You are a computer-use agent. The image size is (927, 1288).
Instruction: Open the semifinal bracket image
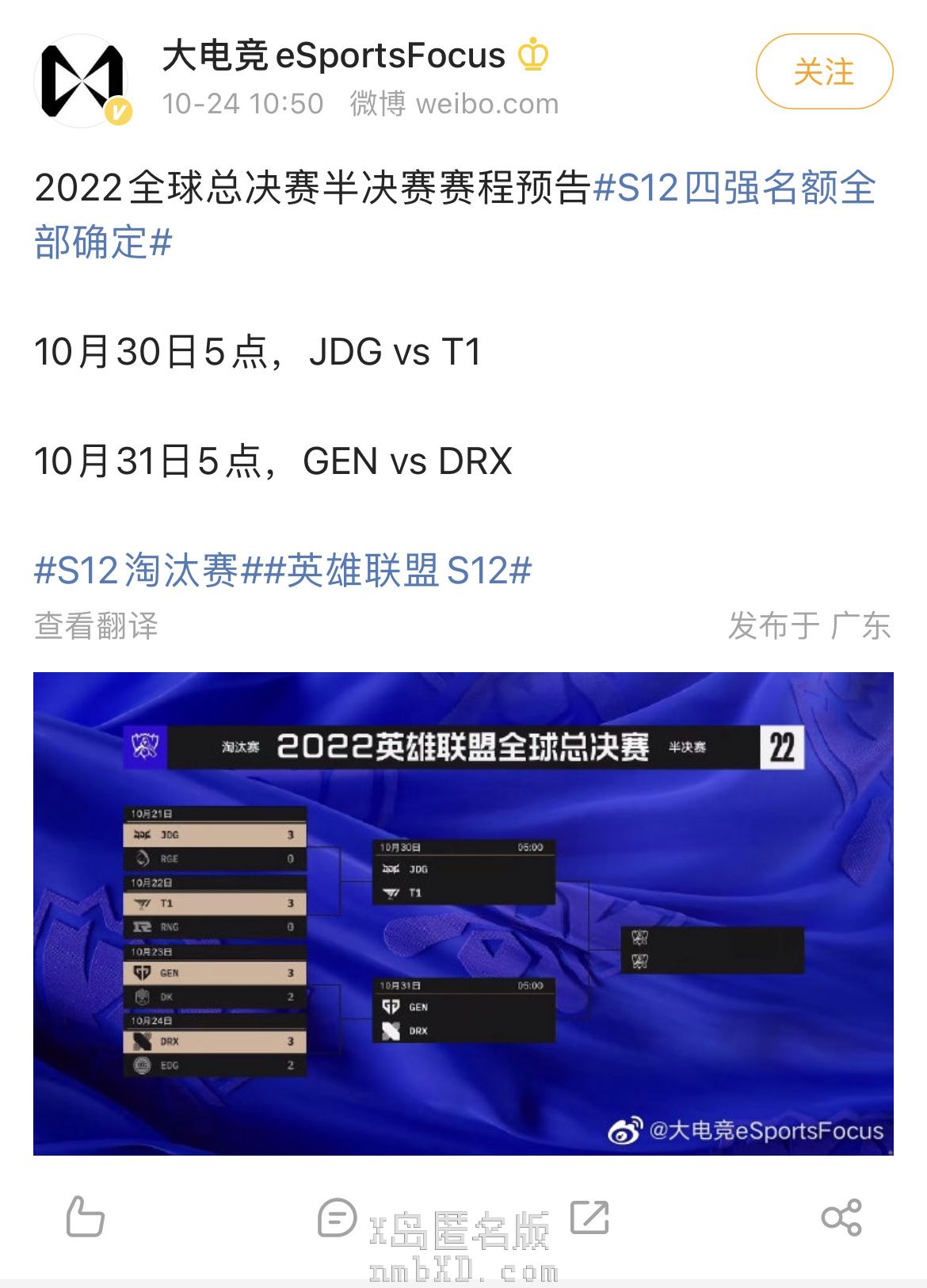point(463,913)
